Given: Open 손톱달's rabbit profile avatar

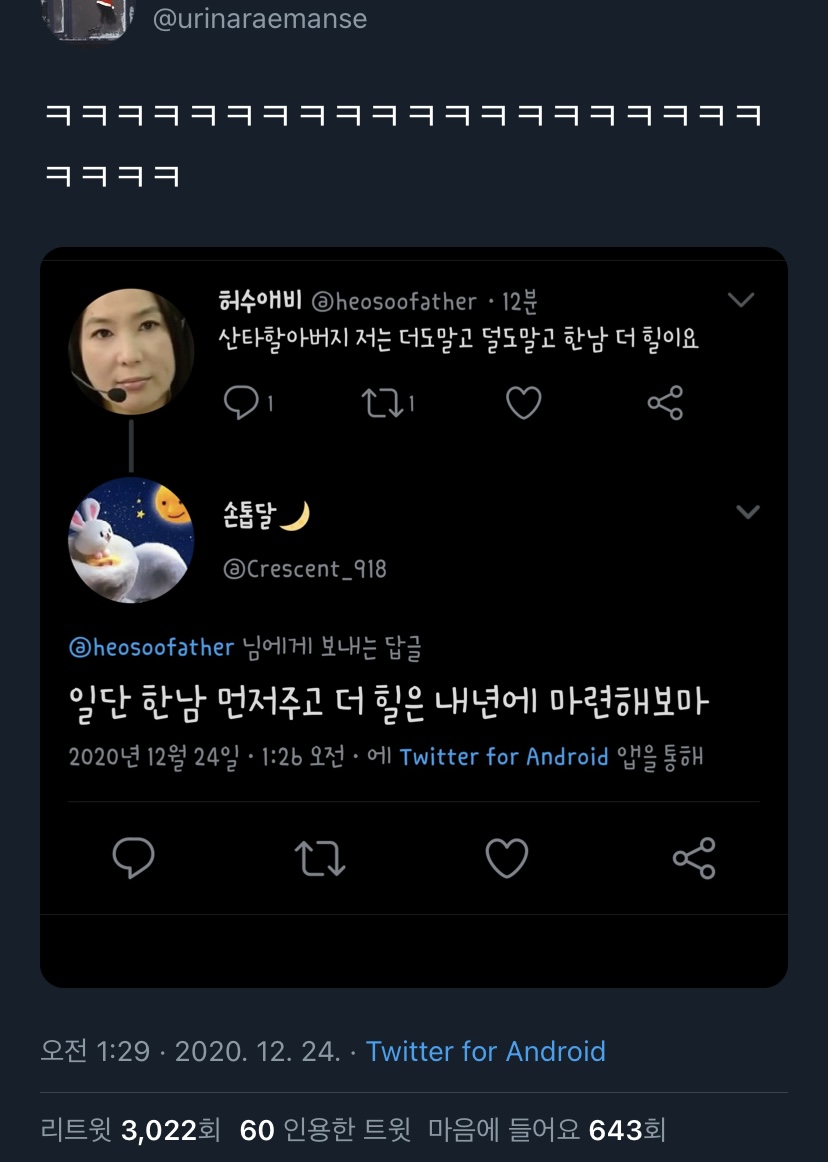Looking at the screenshot, I should click(x=131, y=540).
